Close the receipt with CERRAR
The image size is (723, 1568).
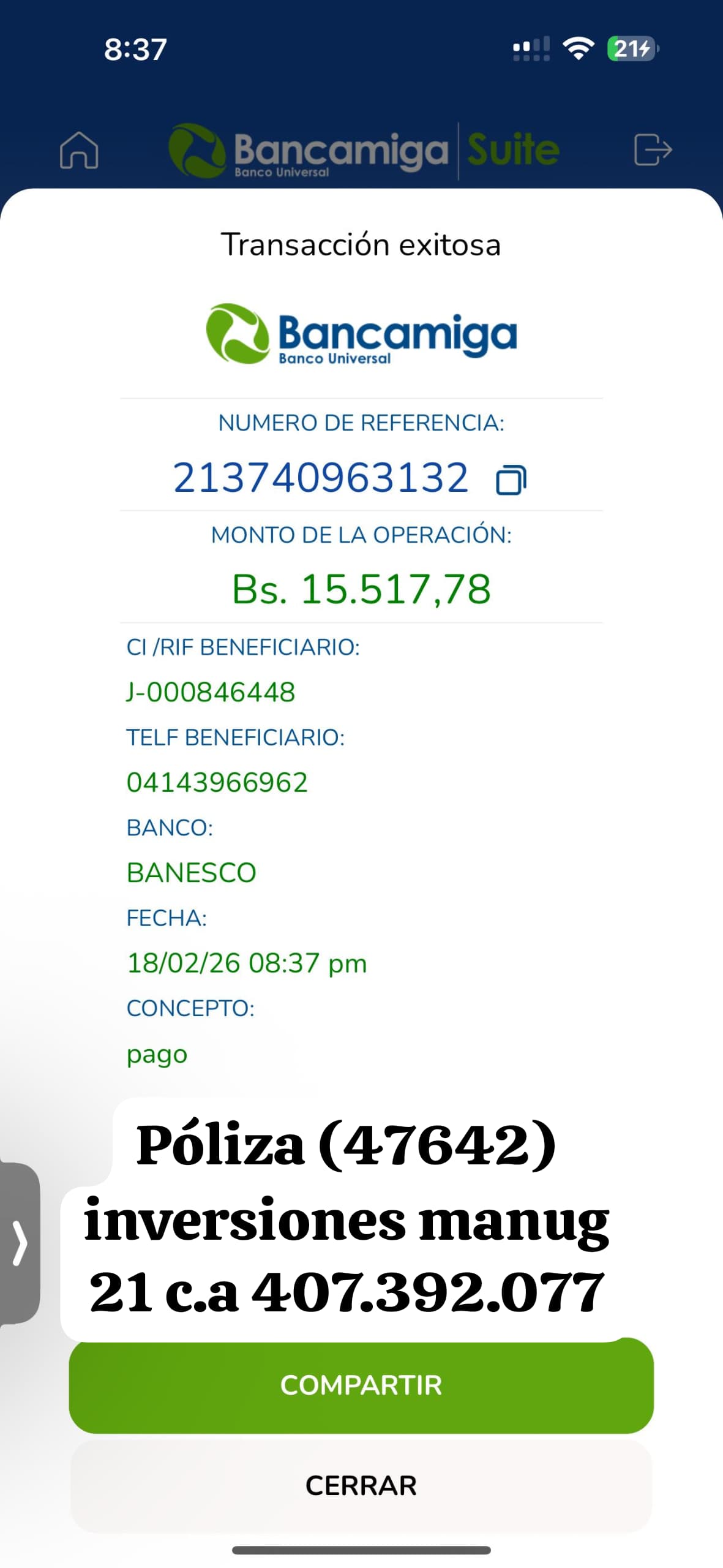(361, 1485)
